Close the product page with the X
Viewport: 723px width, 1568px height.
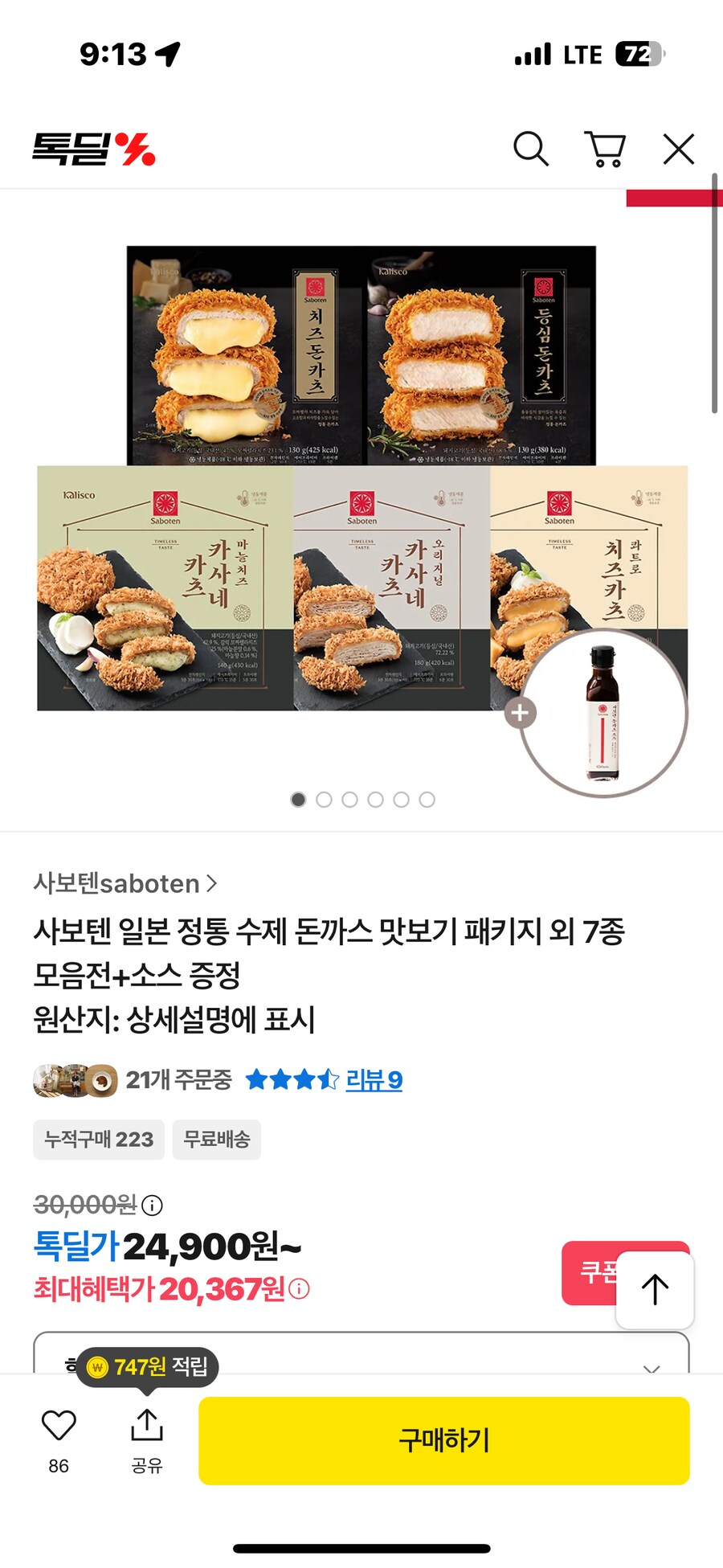[x=678, y=149]
